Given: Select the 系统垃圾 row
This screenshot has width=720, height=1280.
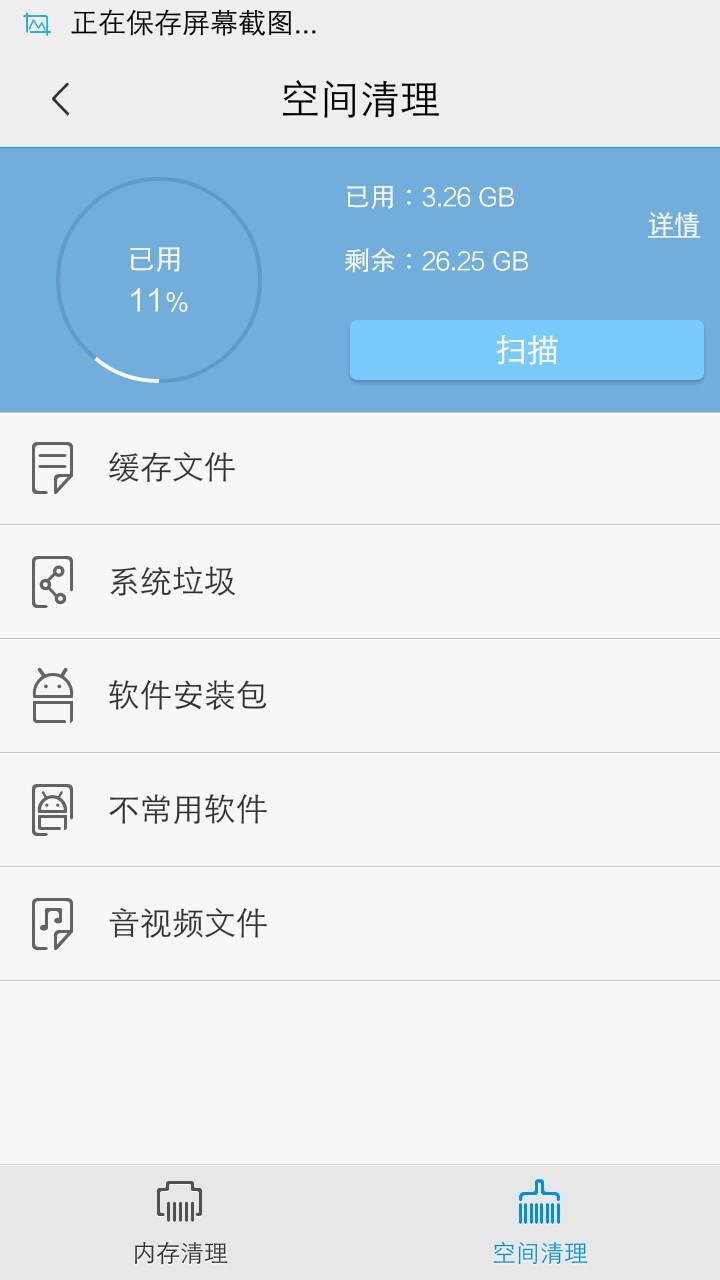Looking at the screenshot, I should pyautogui.click(x=360, y=582).
